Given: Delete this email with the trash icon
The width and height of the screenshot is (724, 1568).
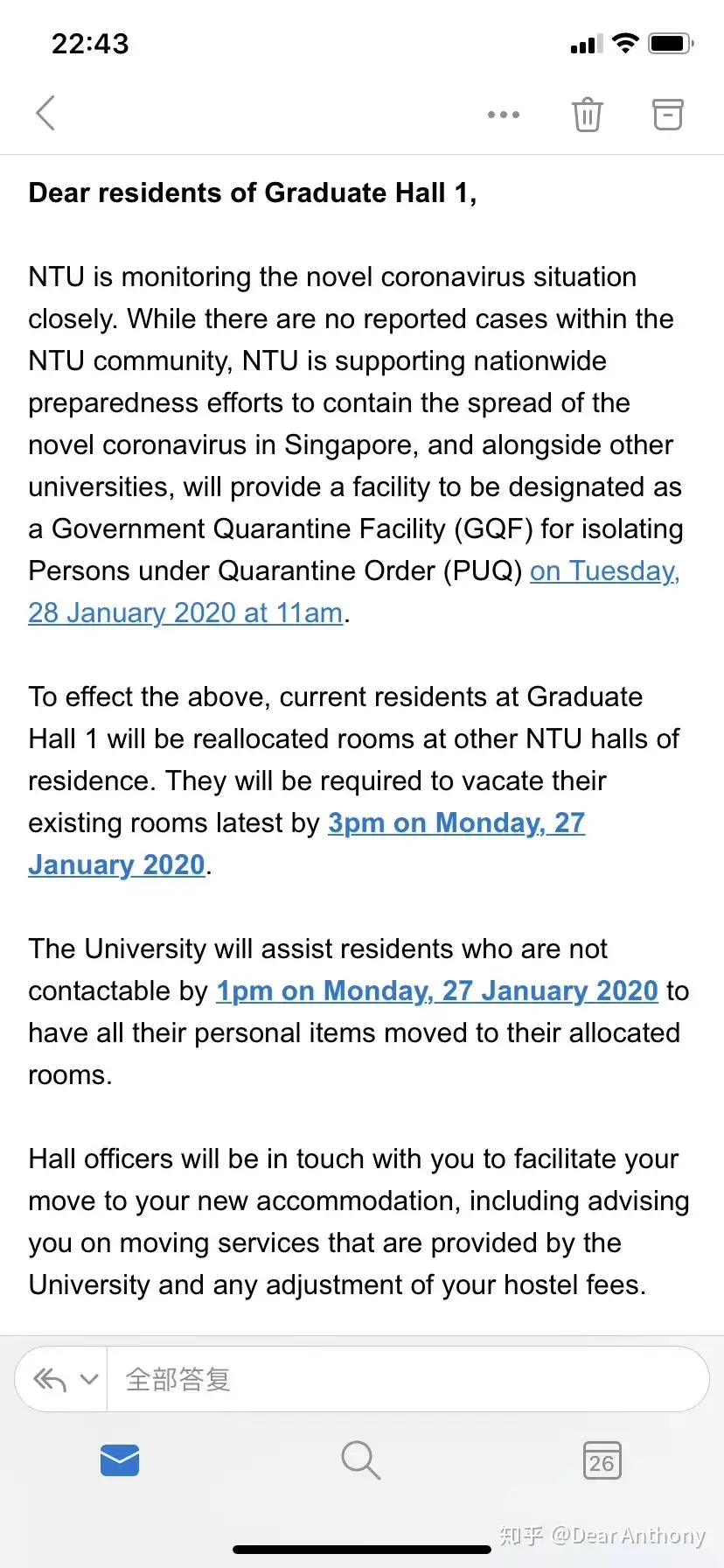Looking at the screenshot, I should point(588,115).
